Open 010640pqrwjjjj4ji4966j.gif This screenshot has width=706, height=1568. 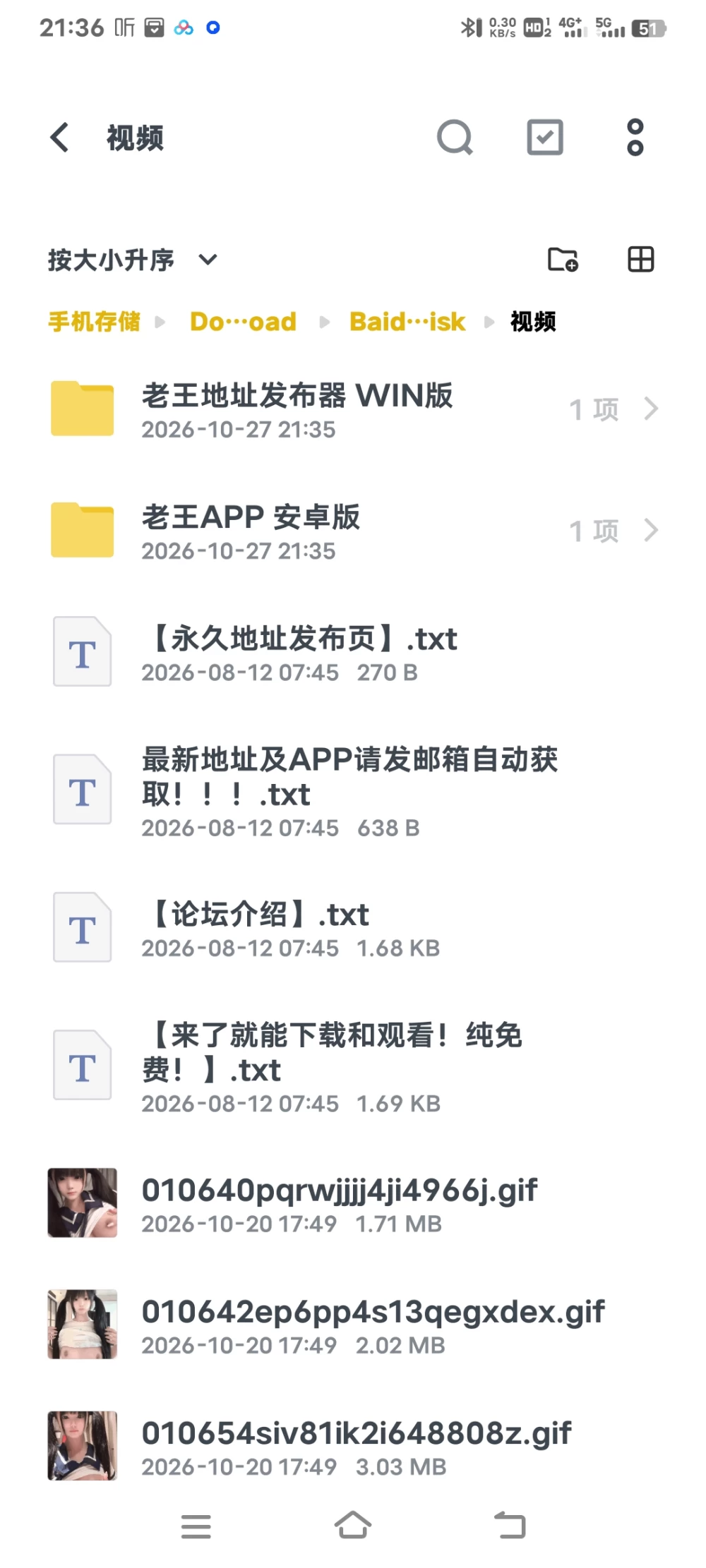point(353,1203)
